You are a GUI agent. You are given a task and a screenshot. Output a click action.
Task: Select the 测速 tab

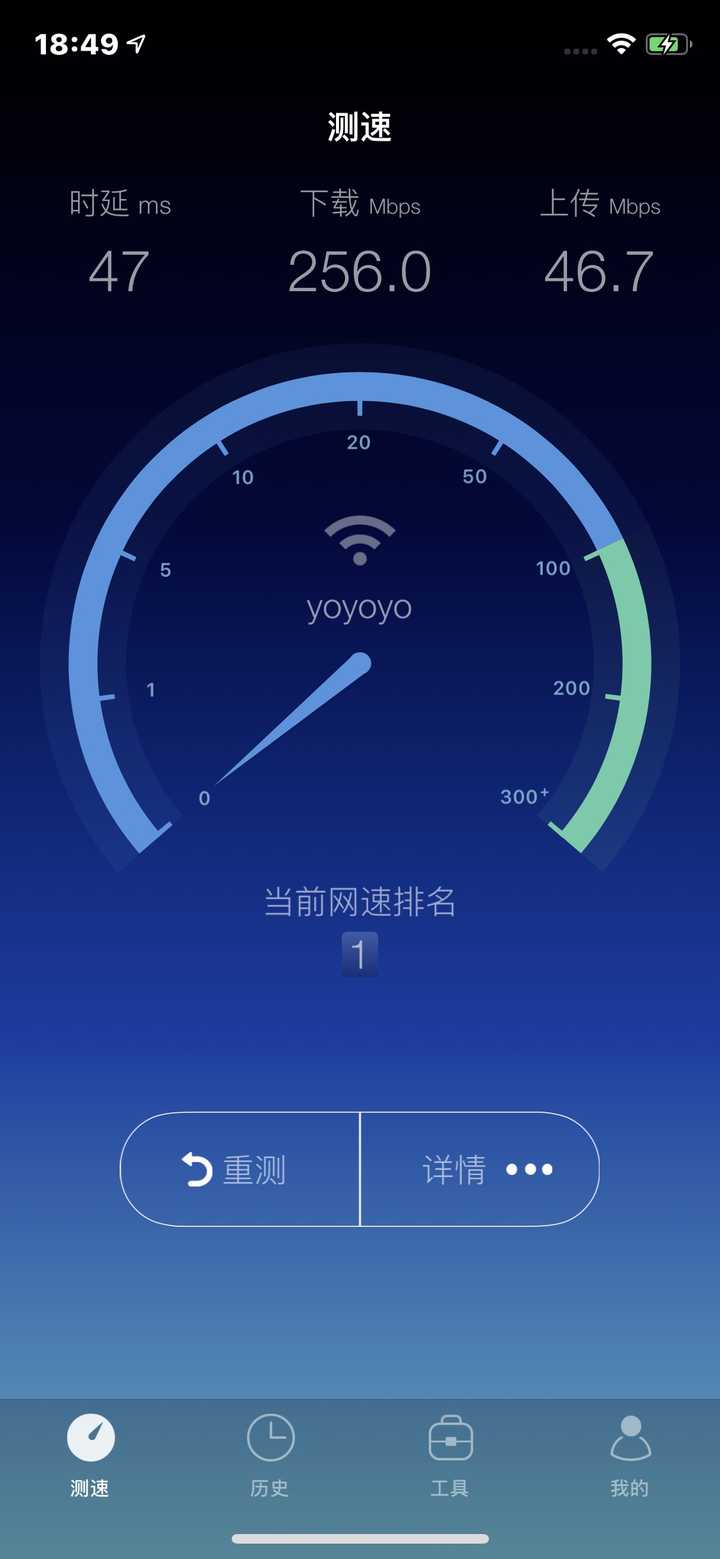click(x=90, y=1455)
